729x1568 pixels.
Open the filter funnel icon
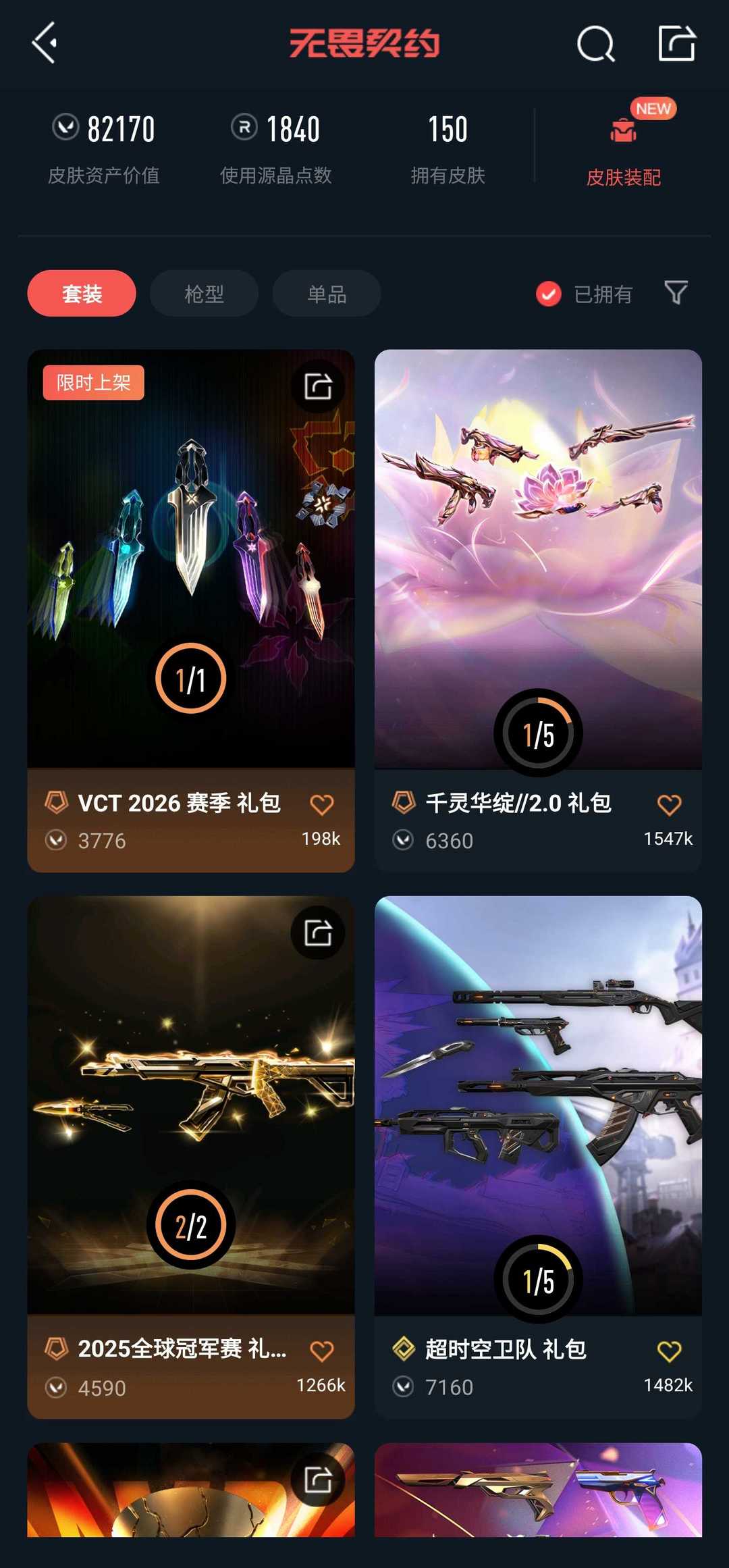pos(676,292)
